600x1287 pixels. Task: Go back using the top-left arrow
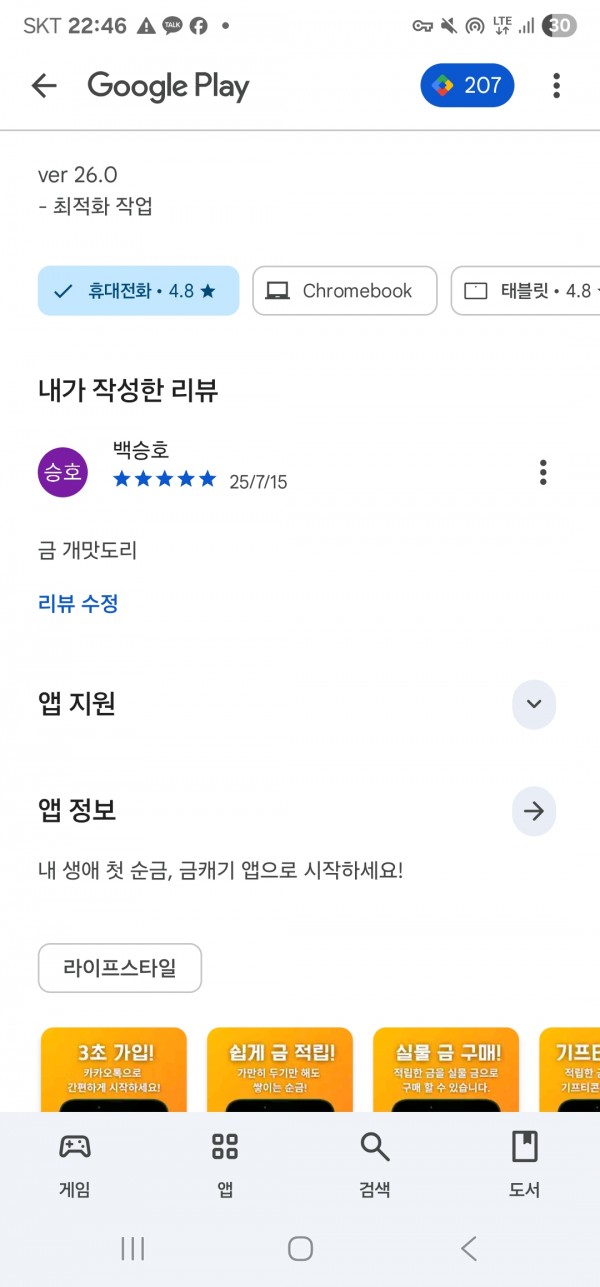click(44, 86)
